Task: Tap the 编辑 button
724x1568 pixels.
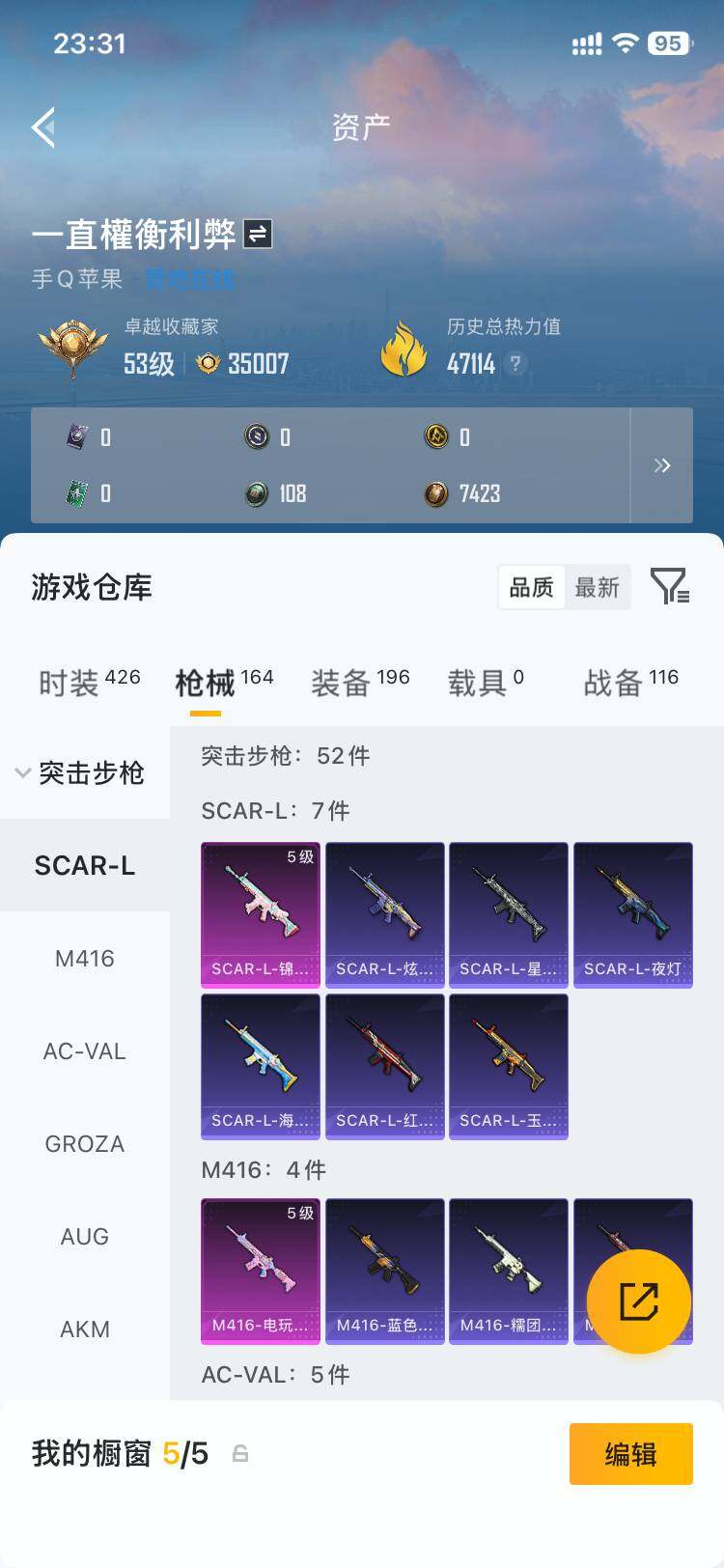Action: tap(631, 1453)
